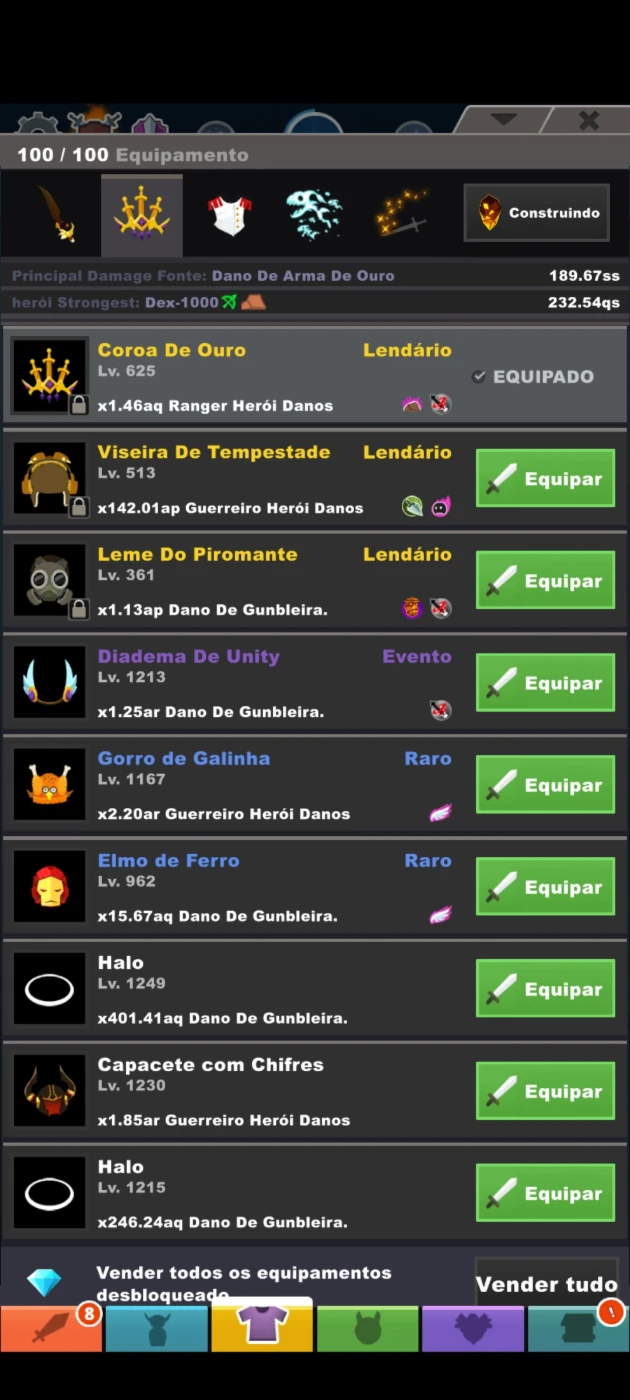Screen dimensions: 630x1400
Task: Tap the Construindo button
Action: click(536, 213)
